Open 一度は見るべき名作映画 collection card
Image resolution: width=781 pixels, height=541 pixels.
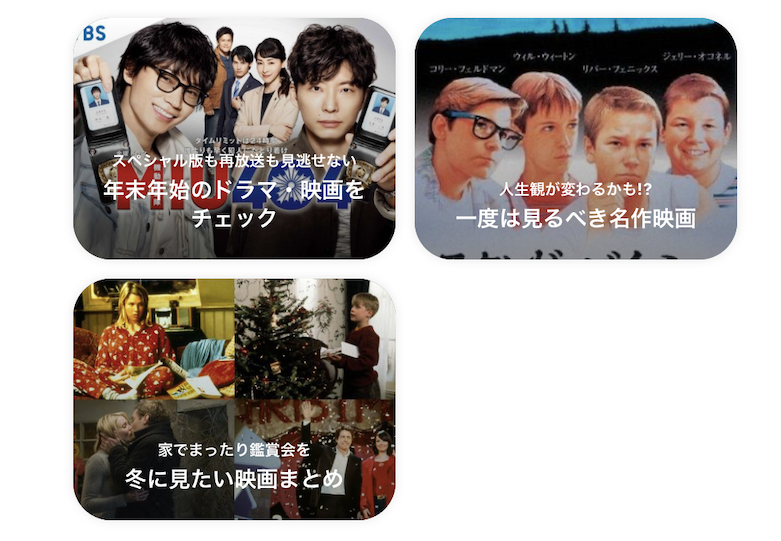tap(575, 138)
